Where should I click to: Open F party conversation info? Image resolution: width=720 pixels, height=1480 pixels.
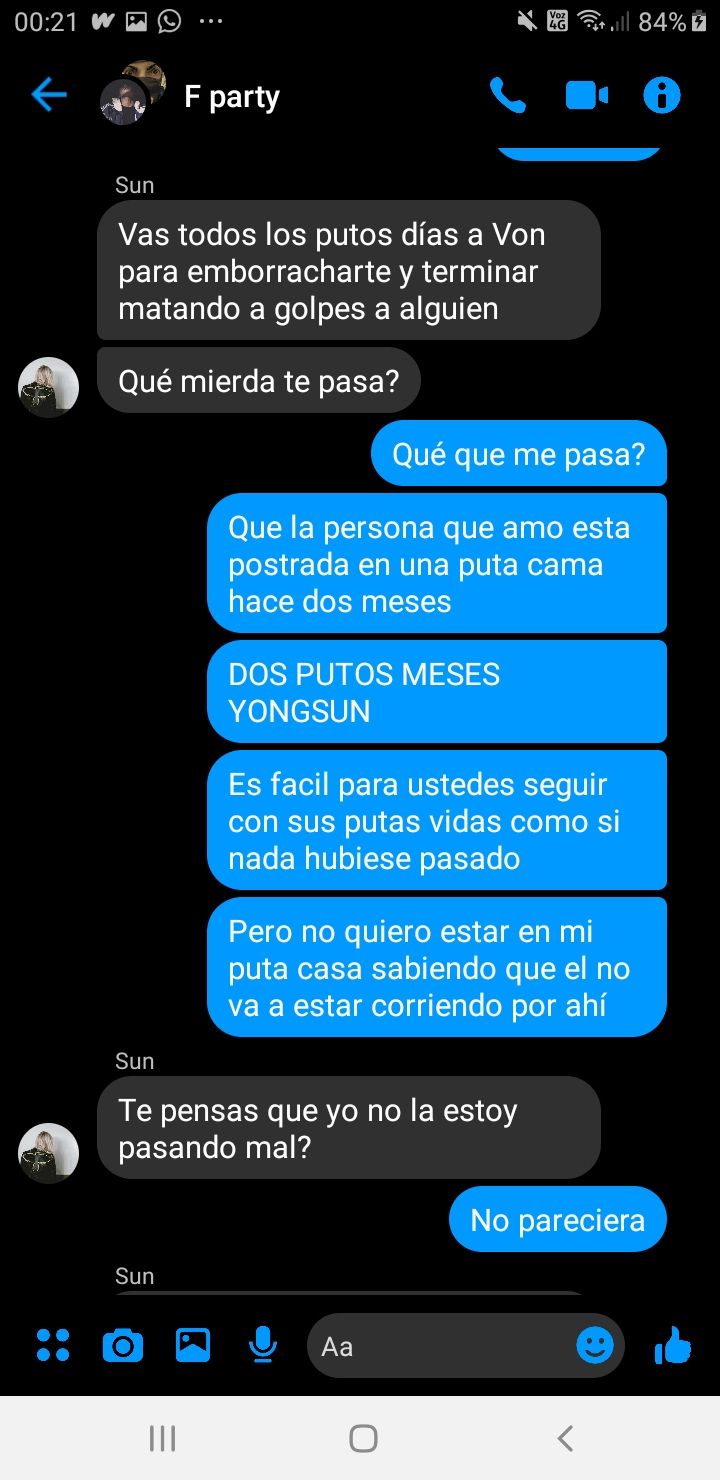point(661,95)
